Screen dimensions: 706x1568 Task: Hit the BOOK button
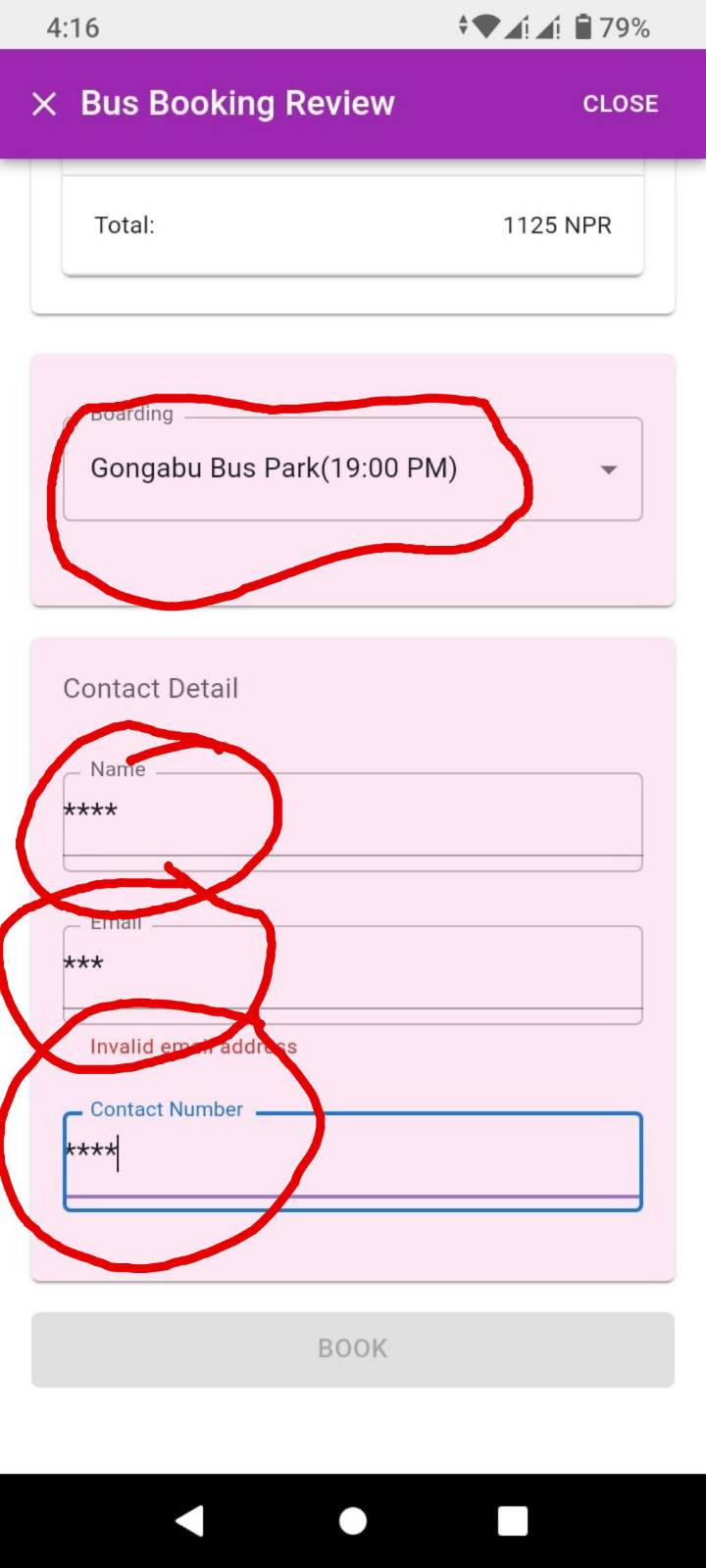click(x=353, y=1348)
